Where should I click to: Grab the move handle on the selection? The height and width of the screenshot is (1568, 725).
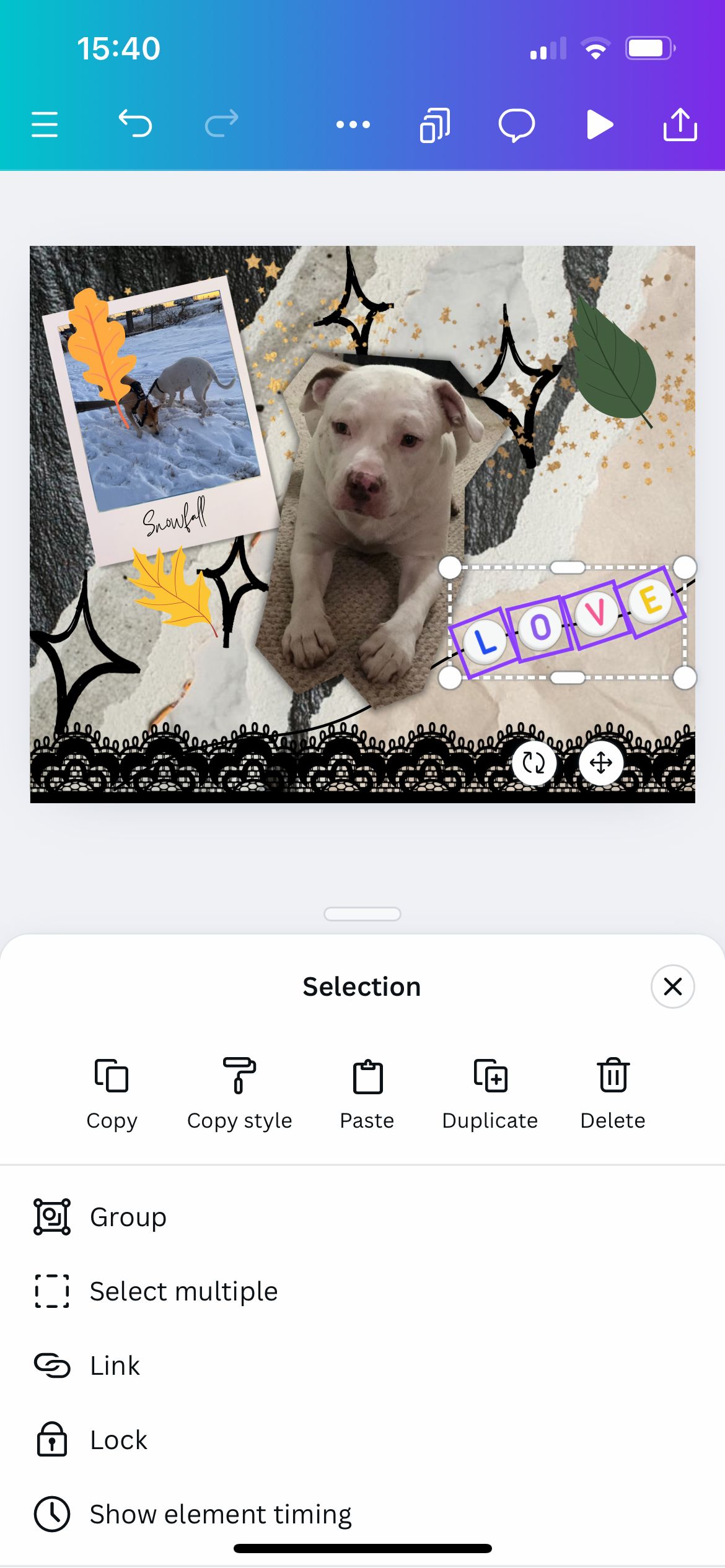click(x=601, y=764)
